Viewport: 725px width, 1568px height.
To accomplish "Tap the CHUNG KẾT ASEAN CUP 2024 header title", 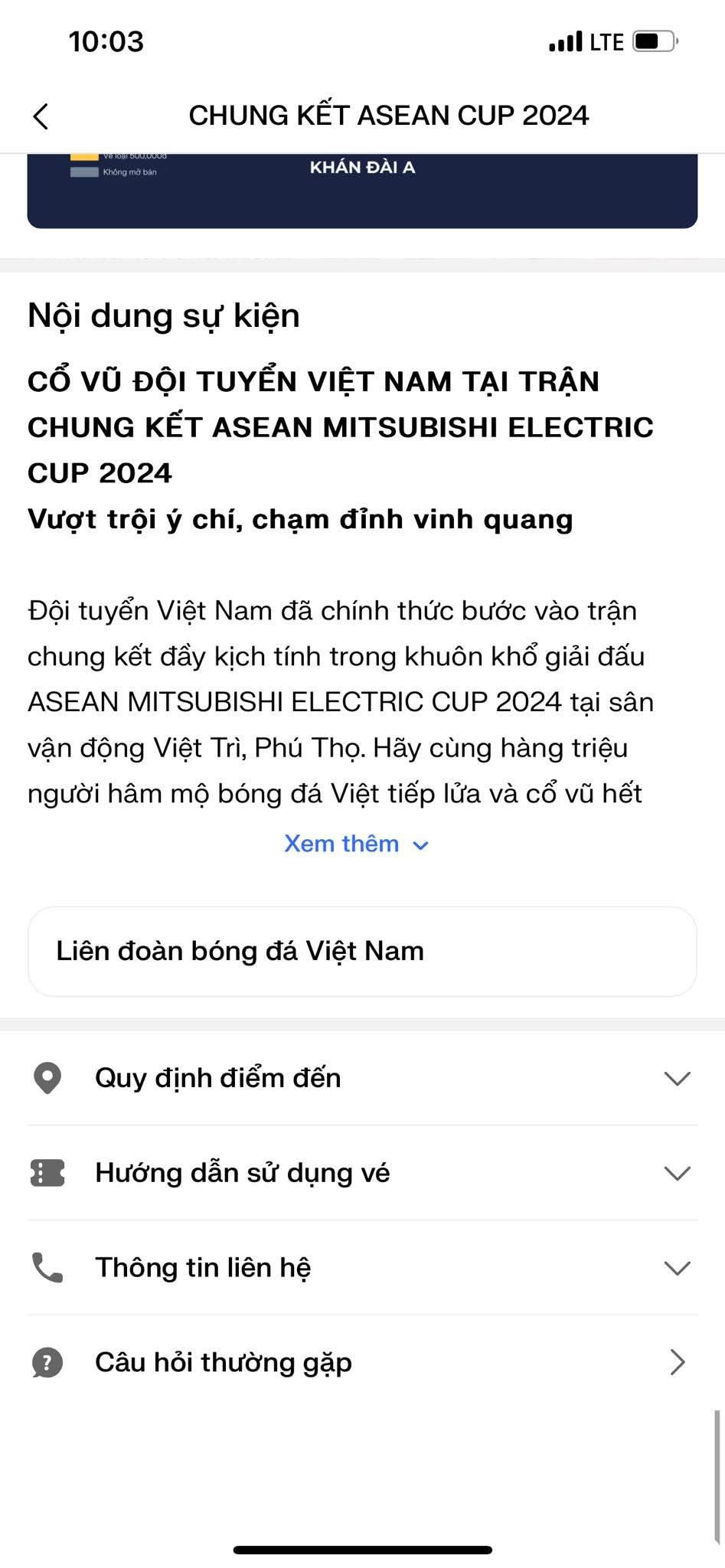I will [x=389, y=116].
